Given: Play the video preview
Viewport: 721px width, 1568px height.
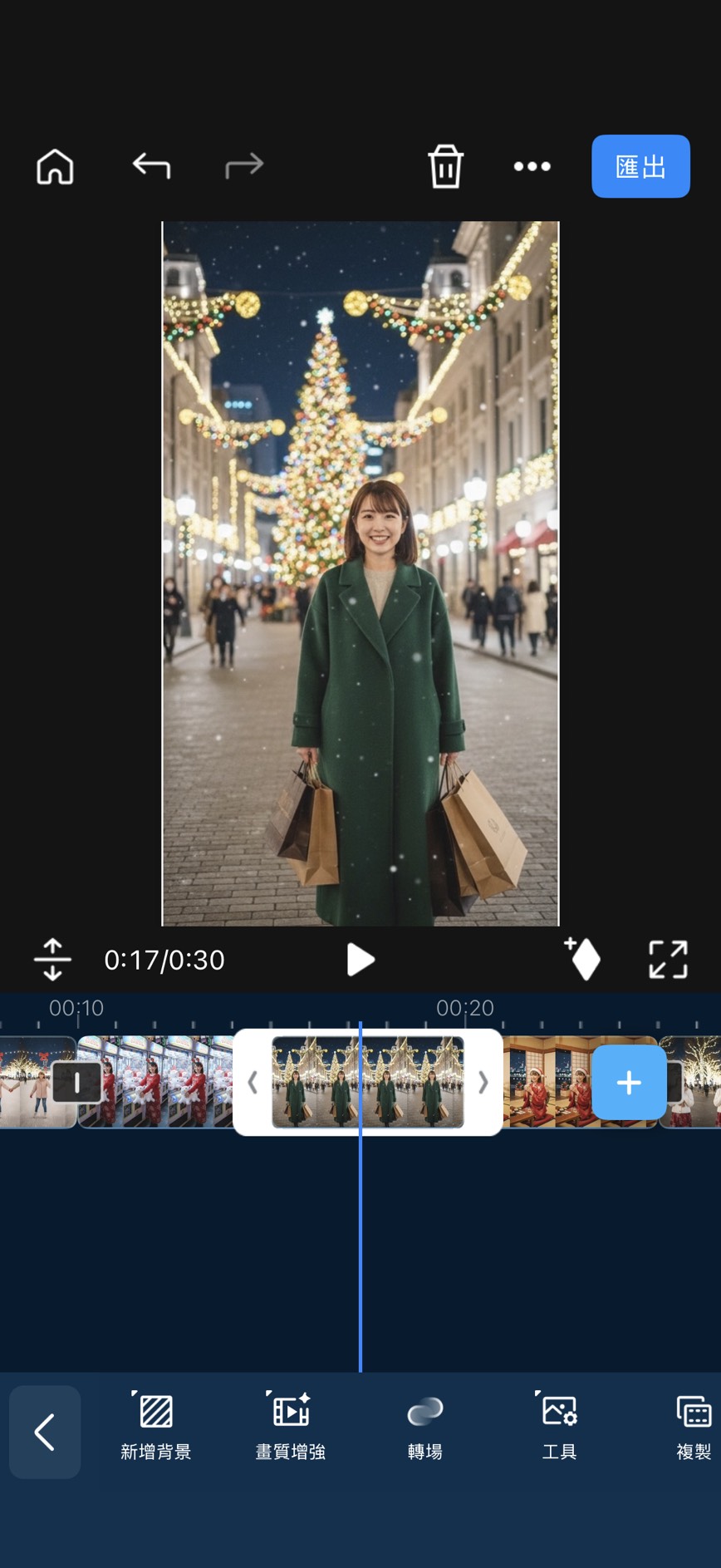Looking at the screenshot, I should pos(360,960).
